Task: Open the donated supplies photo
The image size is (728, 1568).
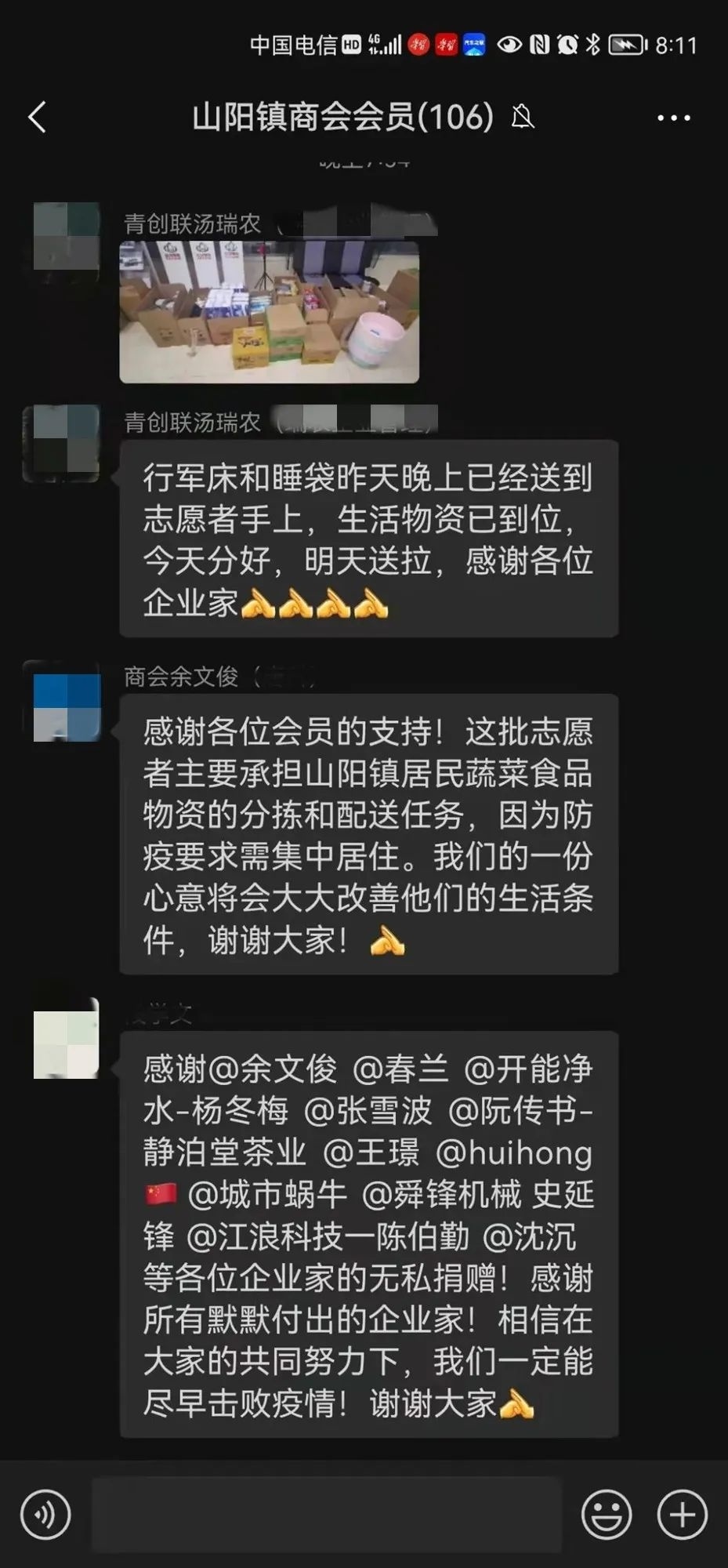Action: (269, 312)
